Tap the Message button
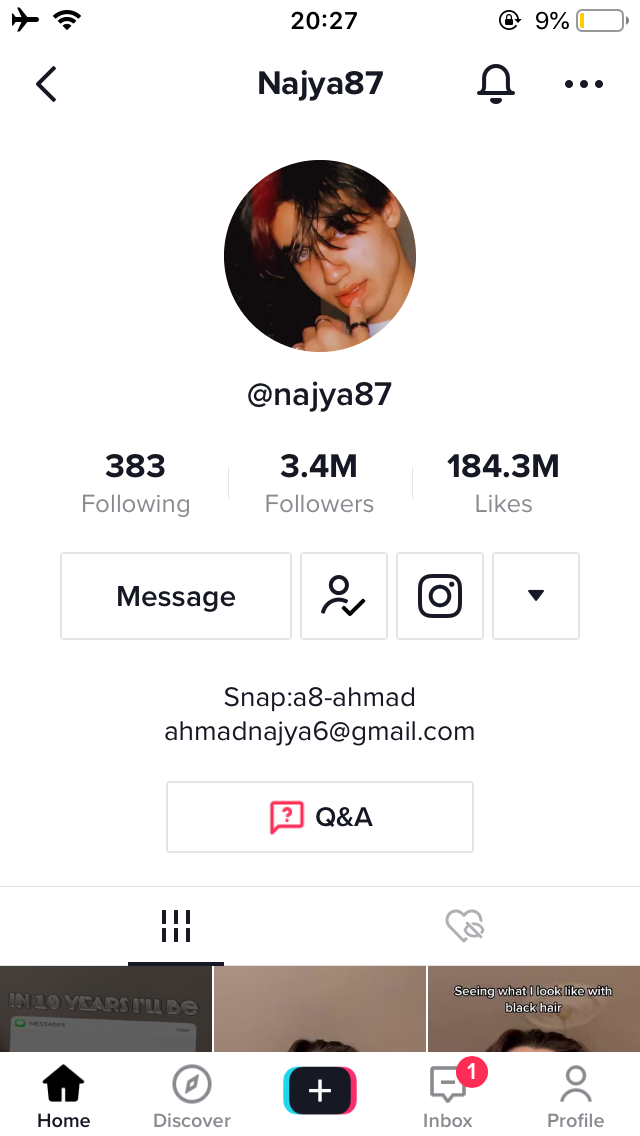This screenshot has height=1136, width=640. (176, 596)
